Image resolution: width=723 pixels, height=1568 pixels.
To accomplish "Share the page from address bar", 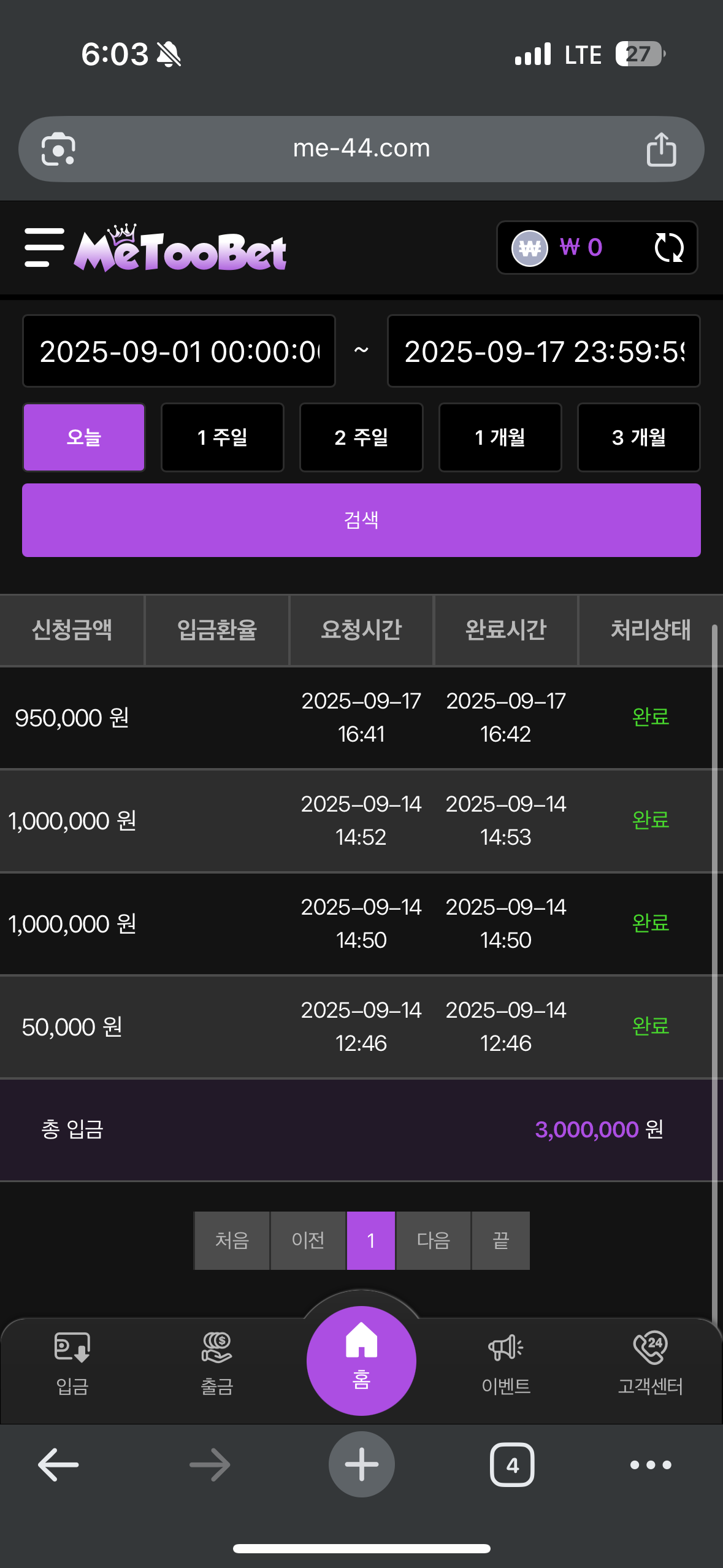I will coord(661,149).
